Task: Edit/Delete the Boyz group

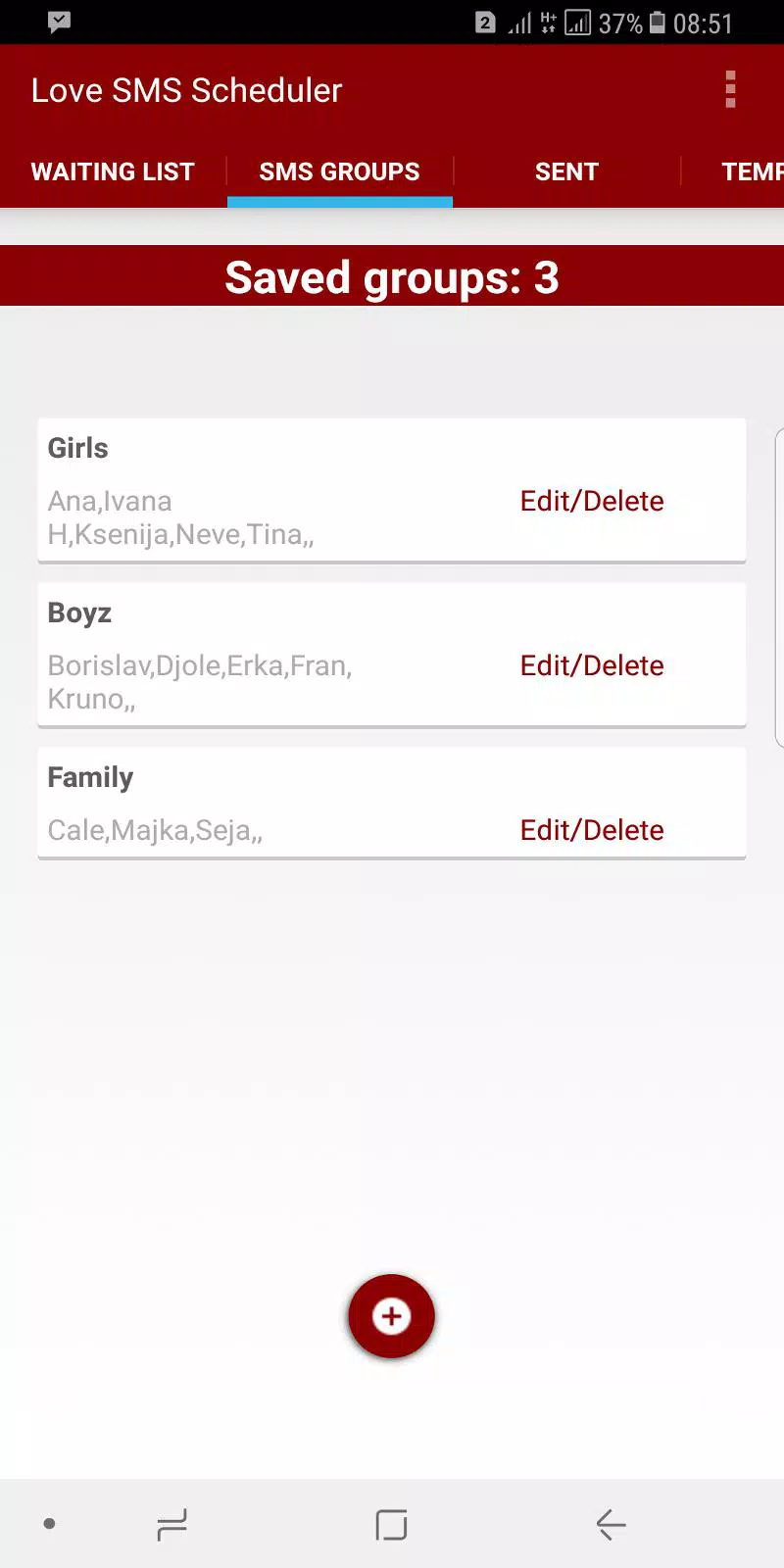Action: point(591,665)
